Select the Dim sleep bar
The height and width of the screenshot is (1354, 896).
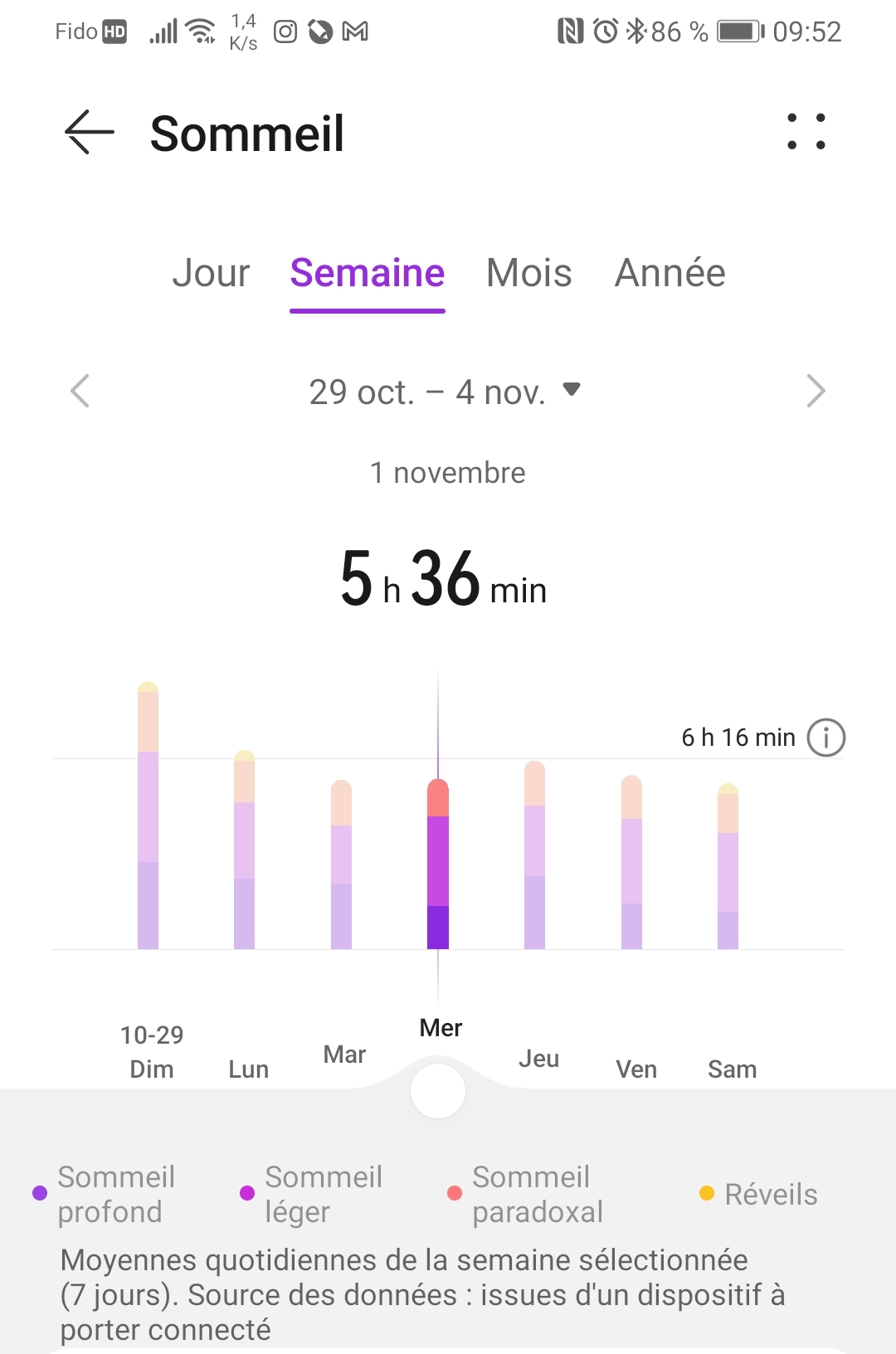pos(148,817)
